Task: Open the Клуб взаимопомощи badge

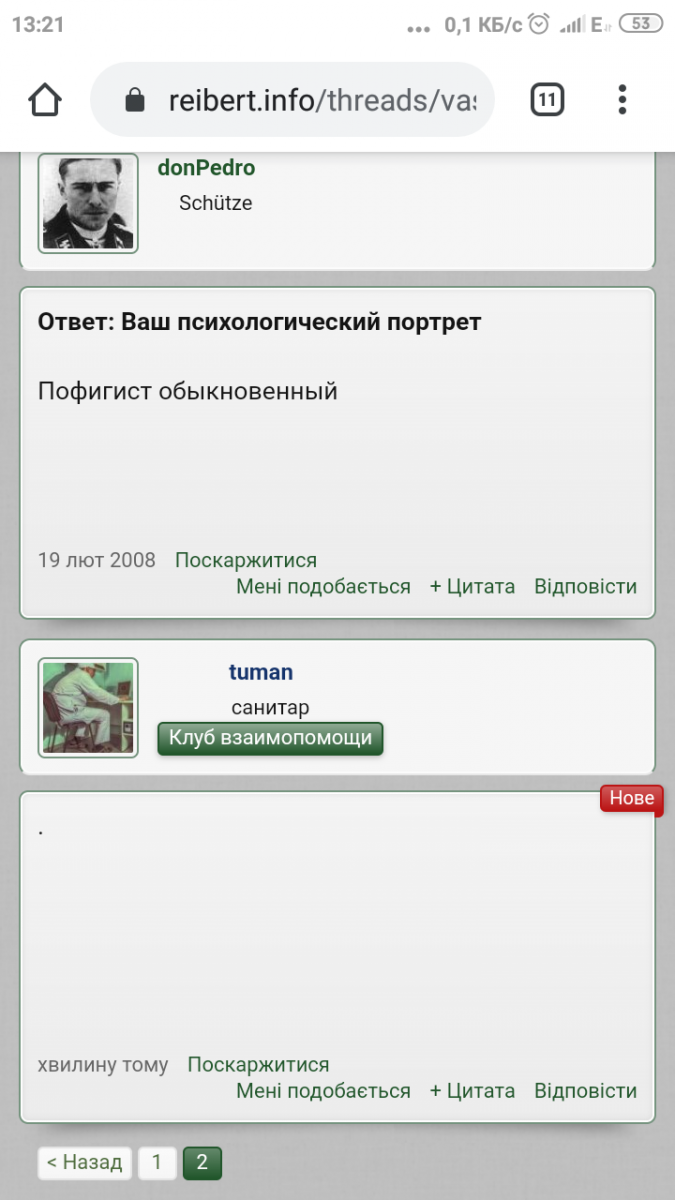Action: coord(270,738)
